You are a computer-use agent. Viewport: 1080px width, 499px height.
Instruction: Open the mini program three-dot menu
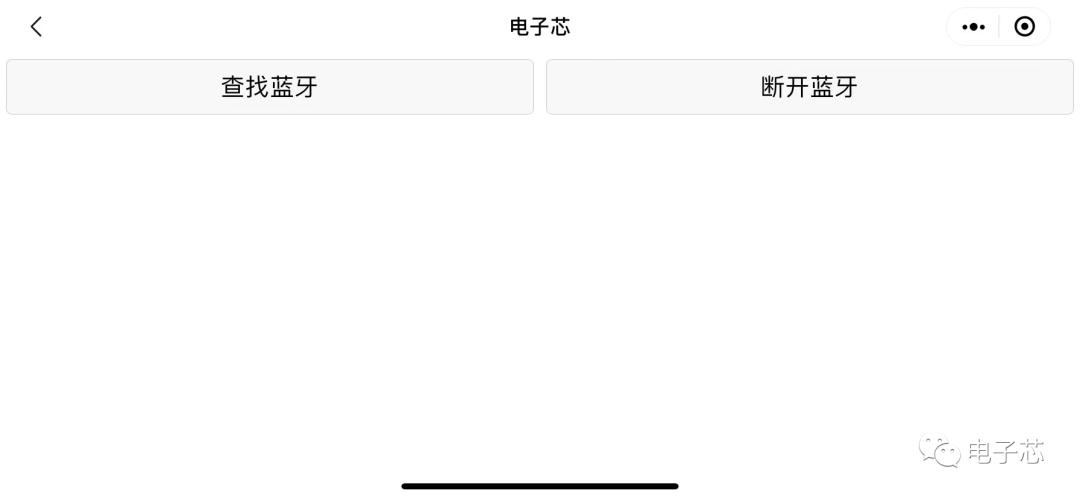click(x=973, y=27)
